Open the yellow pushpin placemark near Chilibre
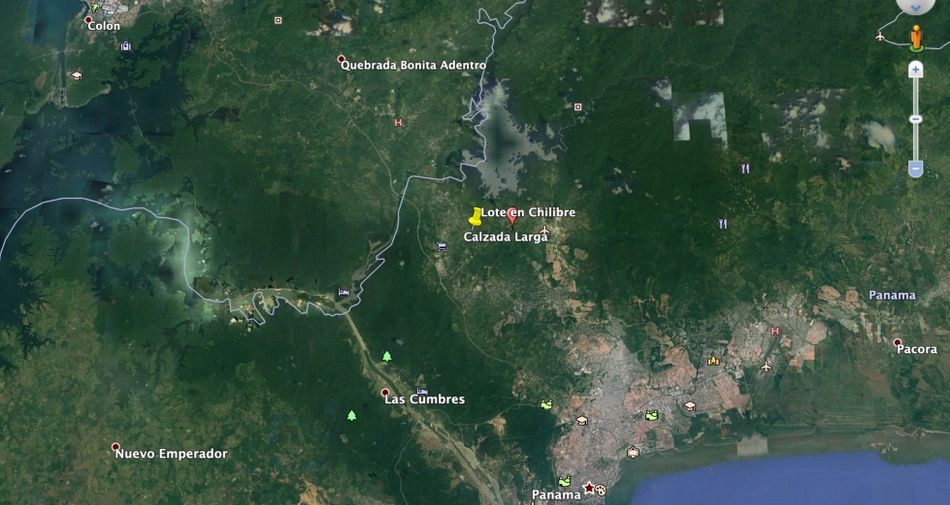Screen dimensions: 950x505 476,216
